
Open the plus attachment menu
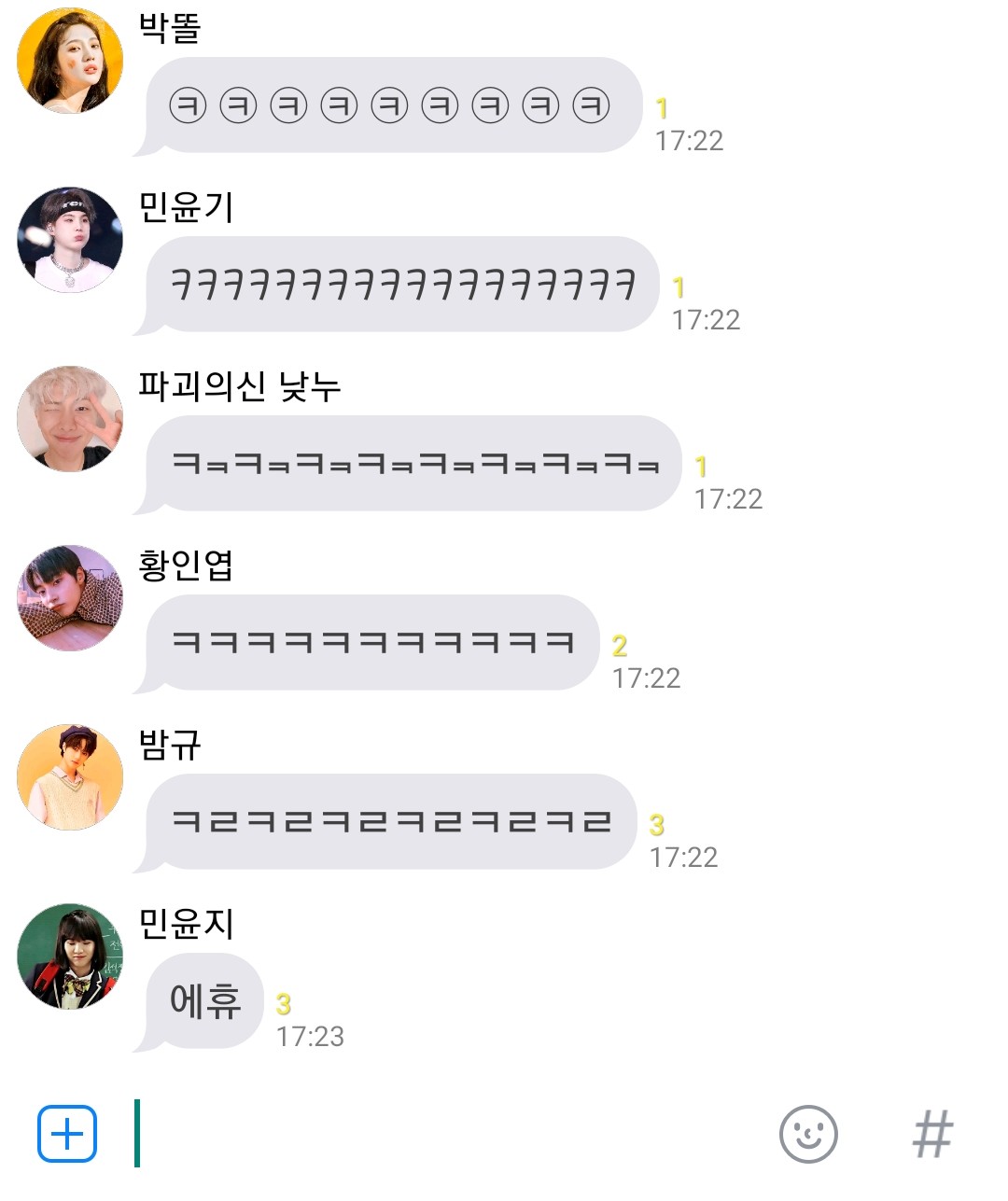[67, 1134]
